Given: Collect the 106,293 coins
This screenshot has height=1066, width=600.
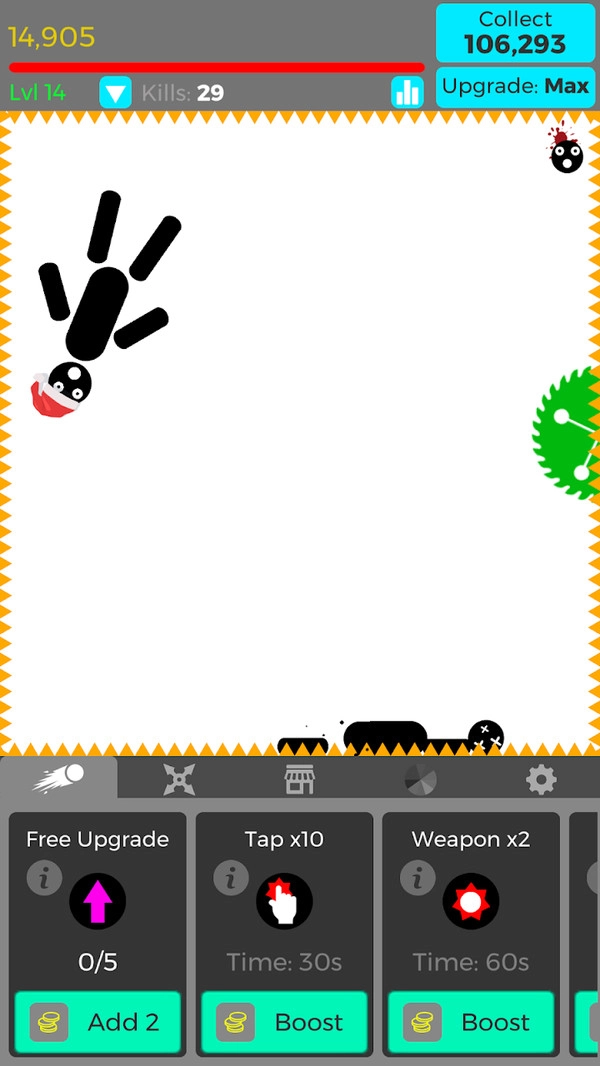Looking at the screenshot, I should pyautogui.click(x=515, y=33).
